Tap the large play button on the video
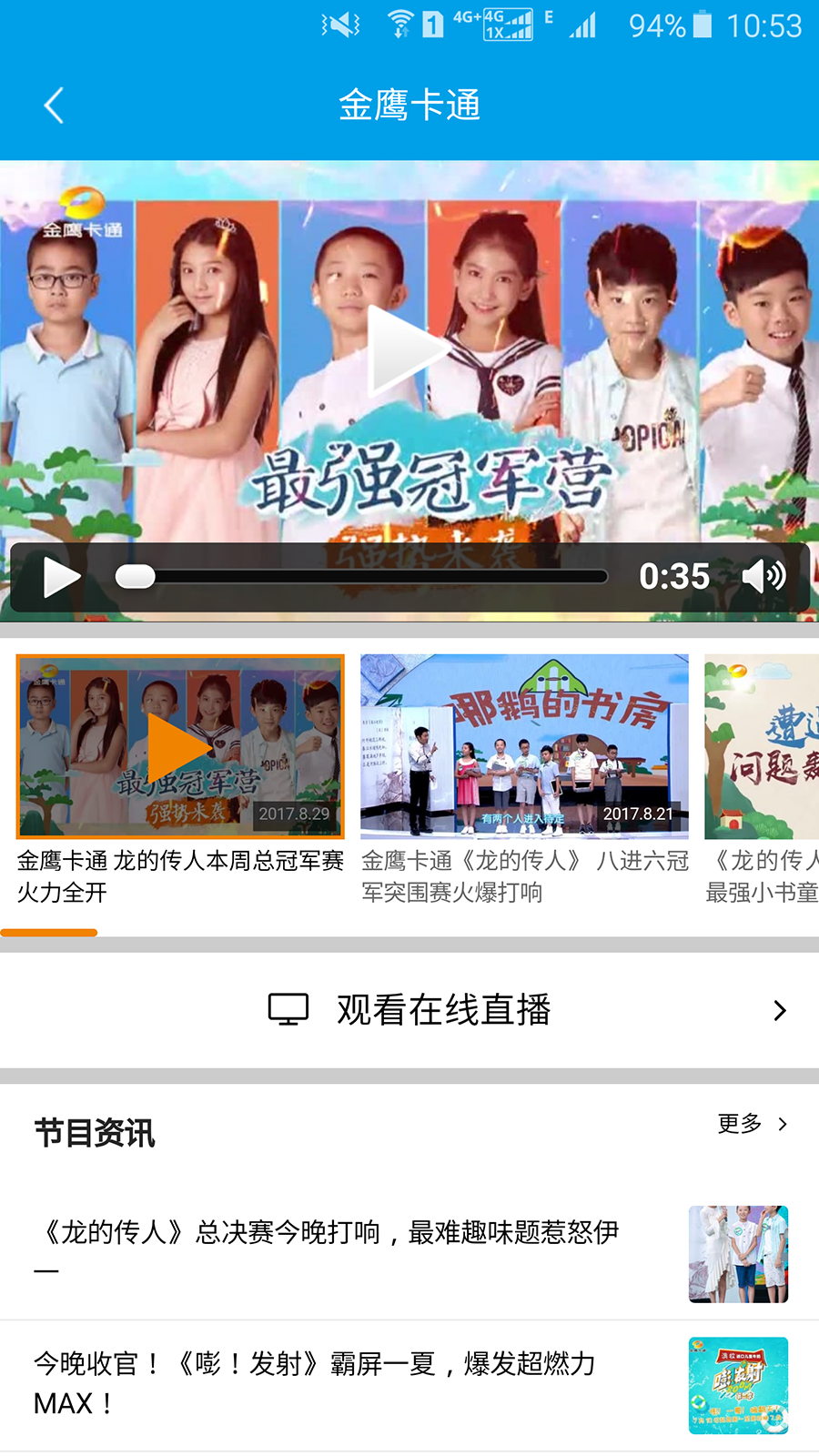The width and height of the screenshot is (819, 1456). point(407,351)
